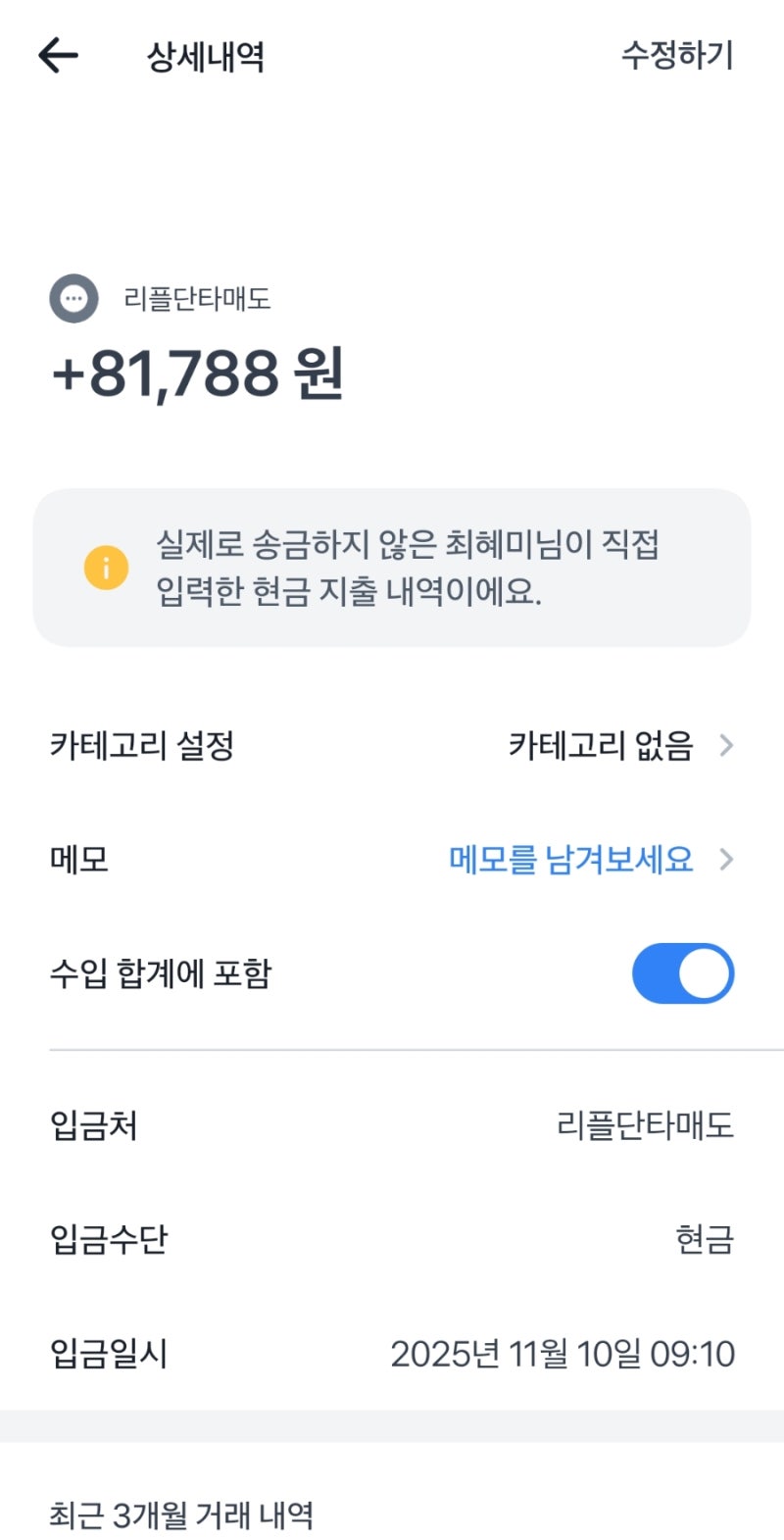Select the chevron next to 카테고리 없음
Viewport: 784px width, 1540px height.
[x=726, y=745]
